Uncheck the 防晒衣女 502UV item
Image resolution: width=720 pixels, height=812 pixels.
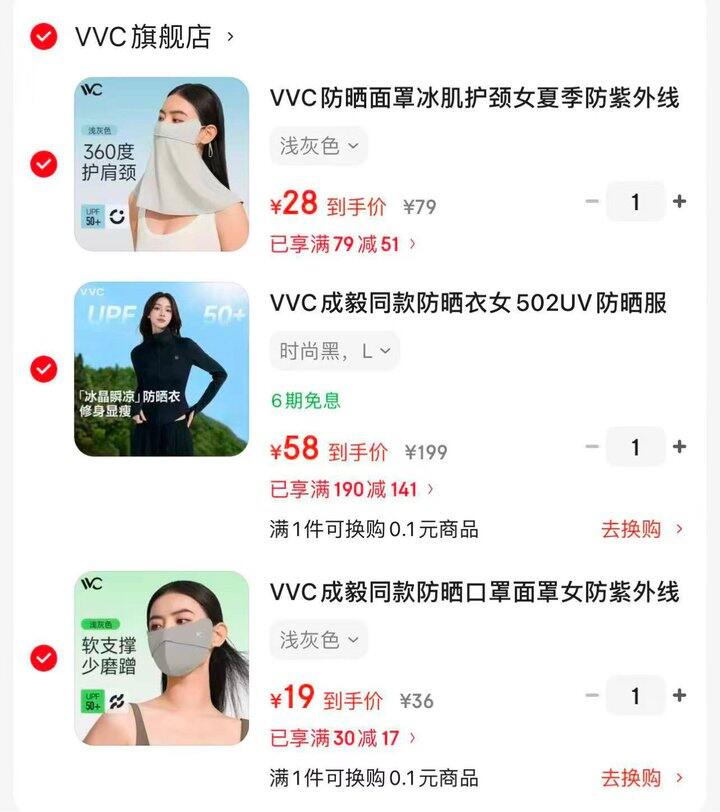point(43,369)
